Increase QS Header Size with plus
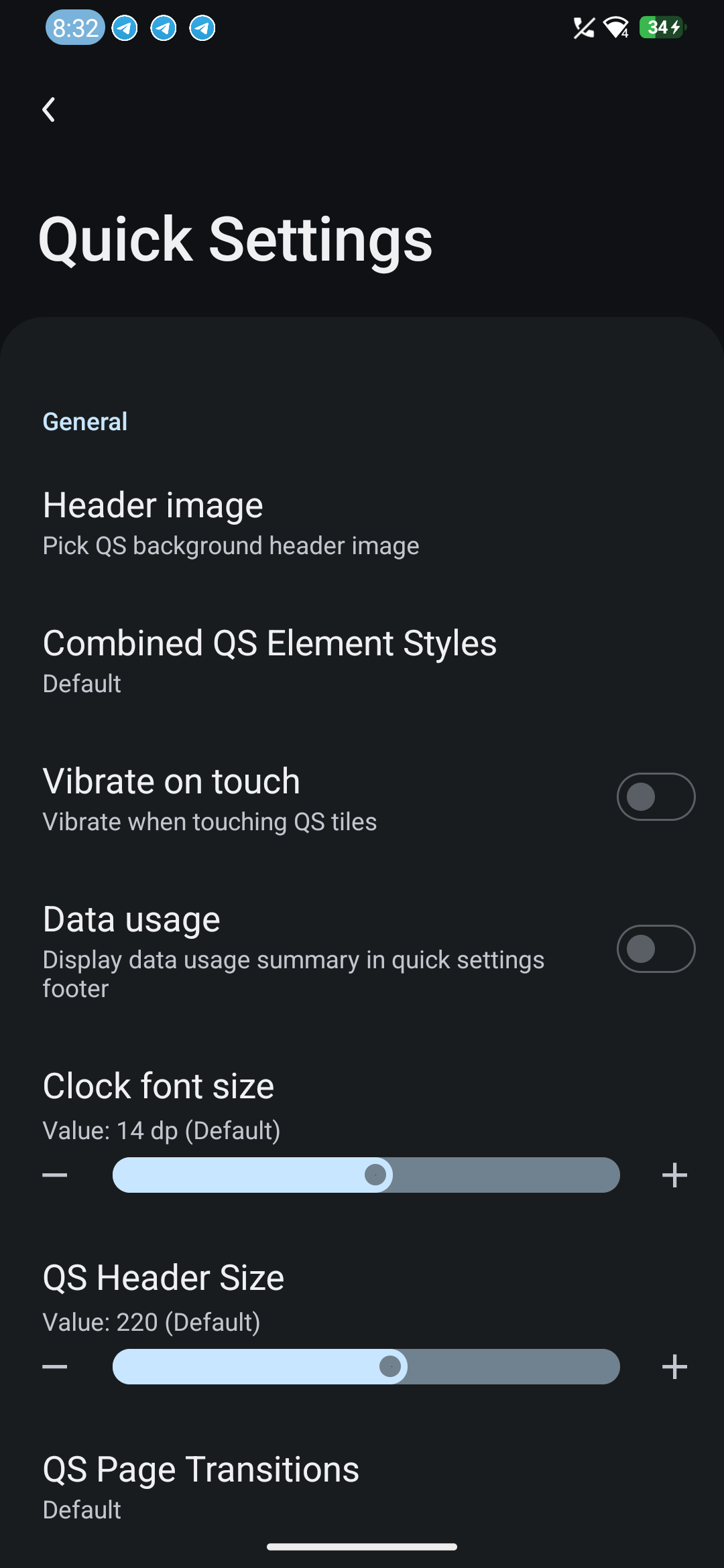Viewport: 724px width, 1568px height. coord(674,1367)
